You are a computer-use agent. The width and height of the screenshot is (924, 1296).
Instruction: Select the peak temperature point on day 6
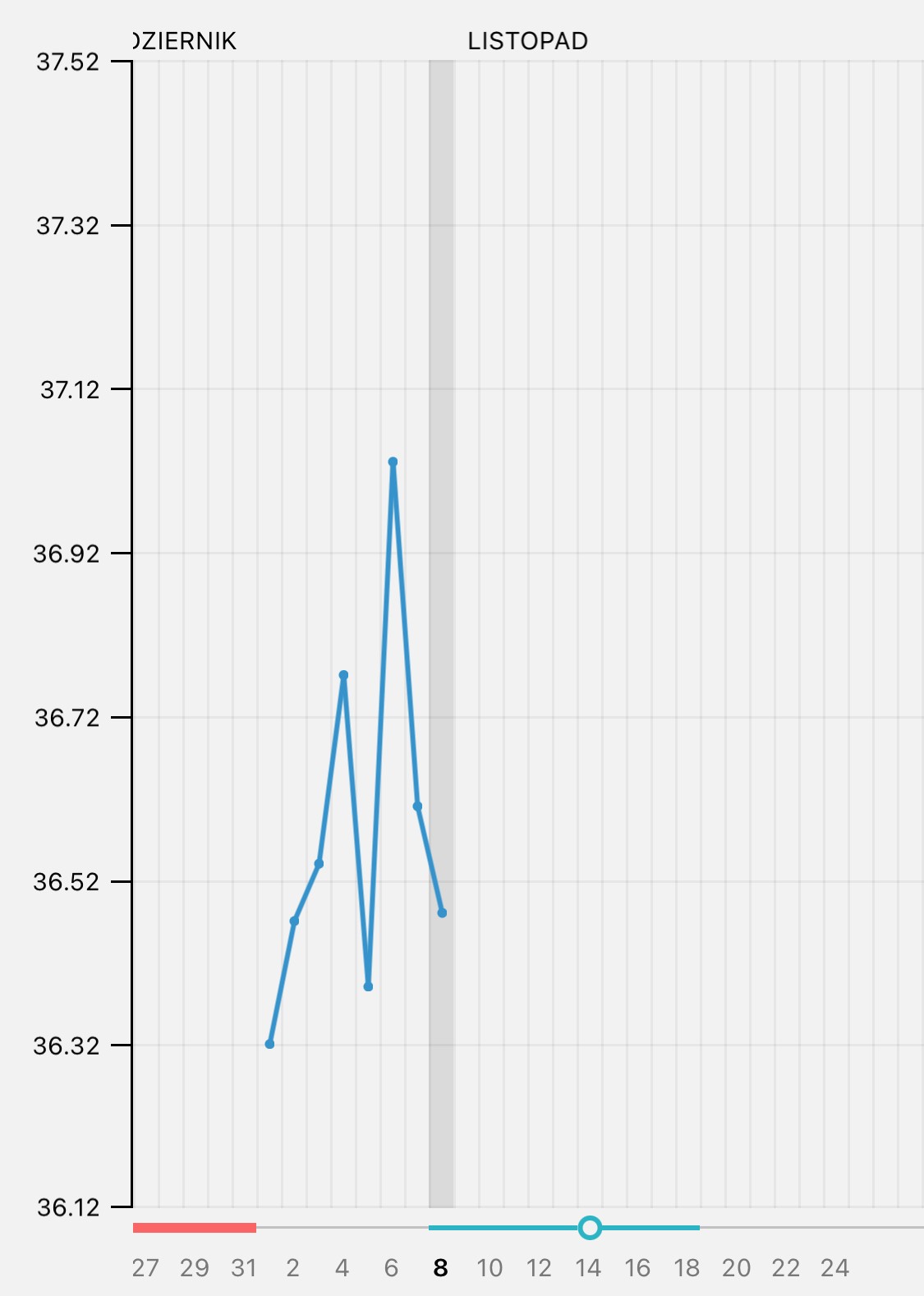pos(393,462)
